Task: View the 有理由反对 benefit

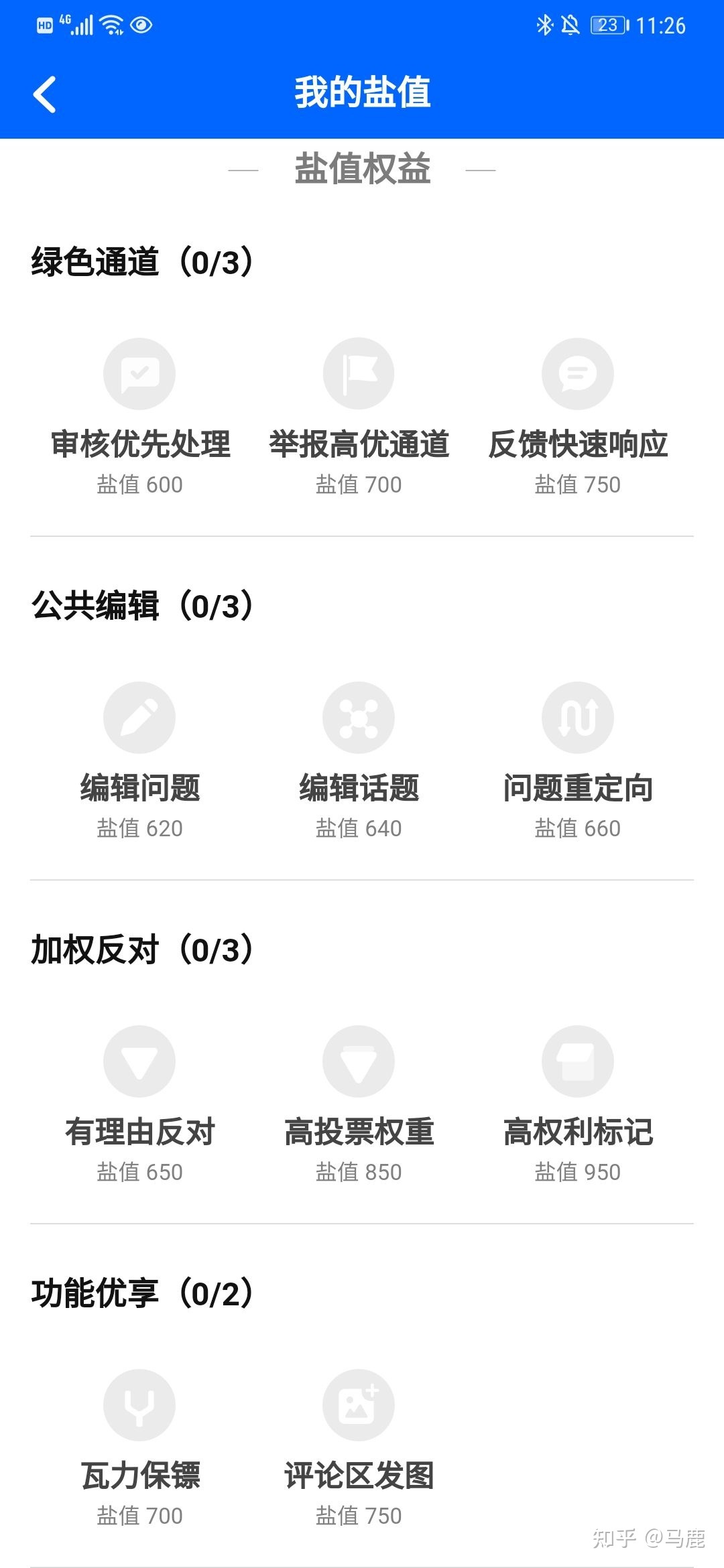Action: tap(139, 1104)
